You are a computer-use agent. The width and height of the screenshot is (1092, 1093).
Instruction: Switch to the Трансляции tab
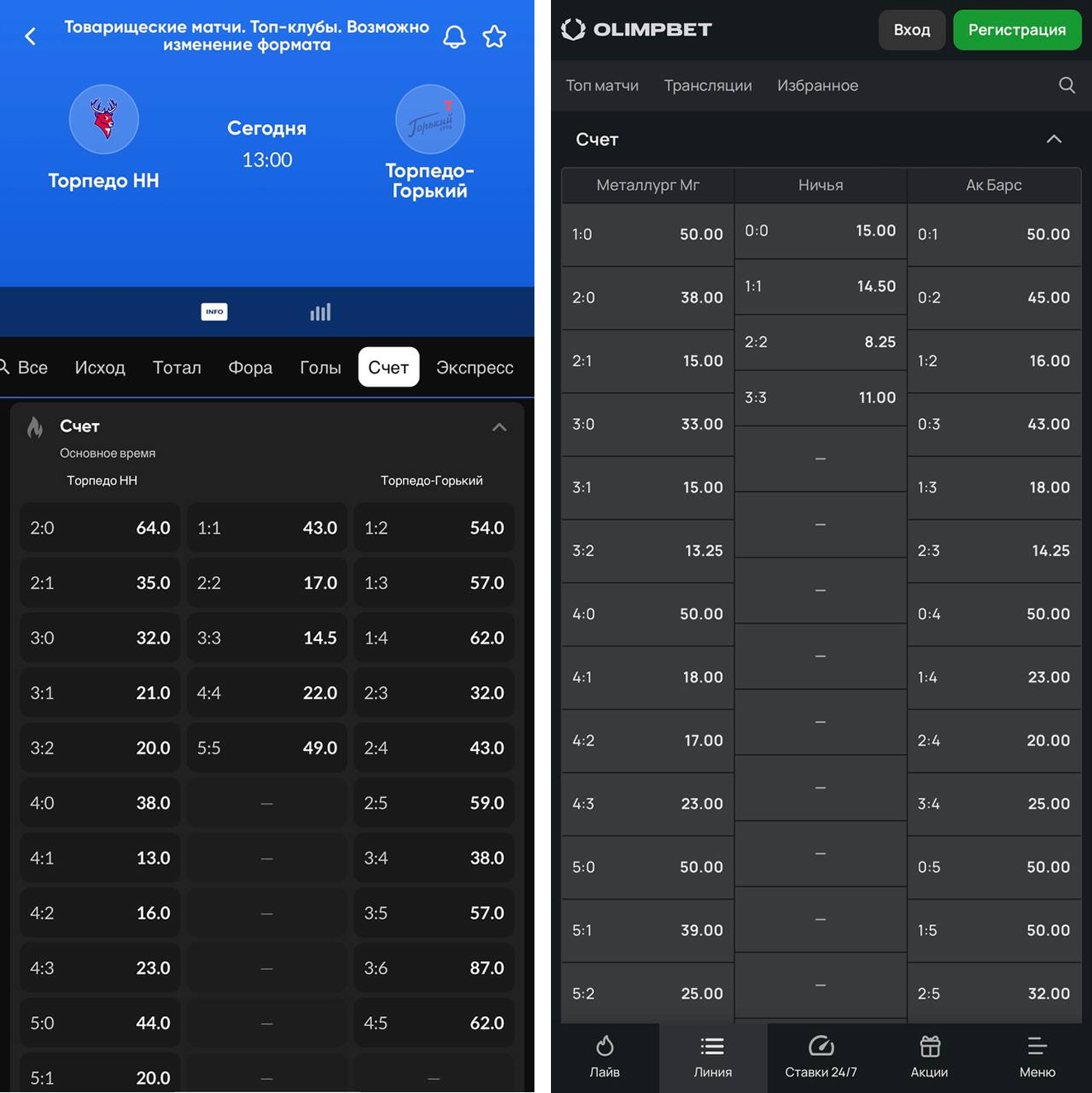[708, 85]
